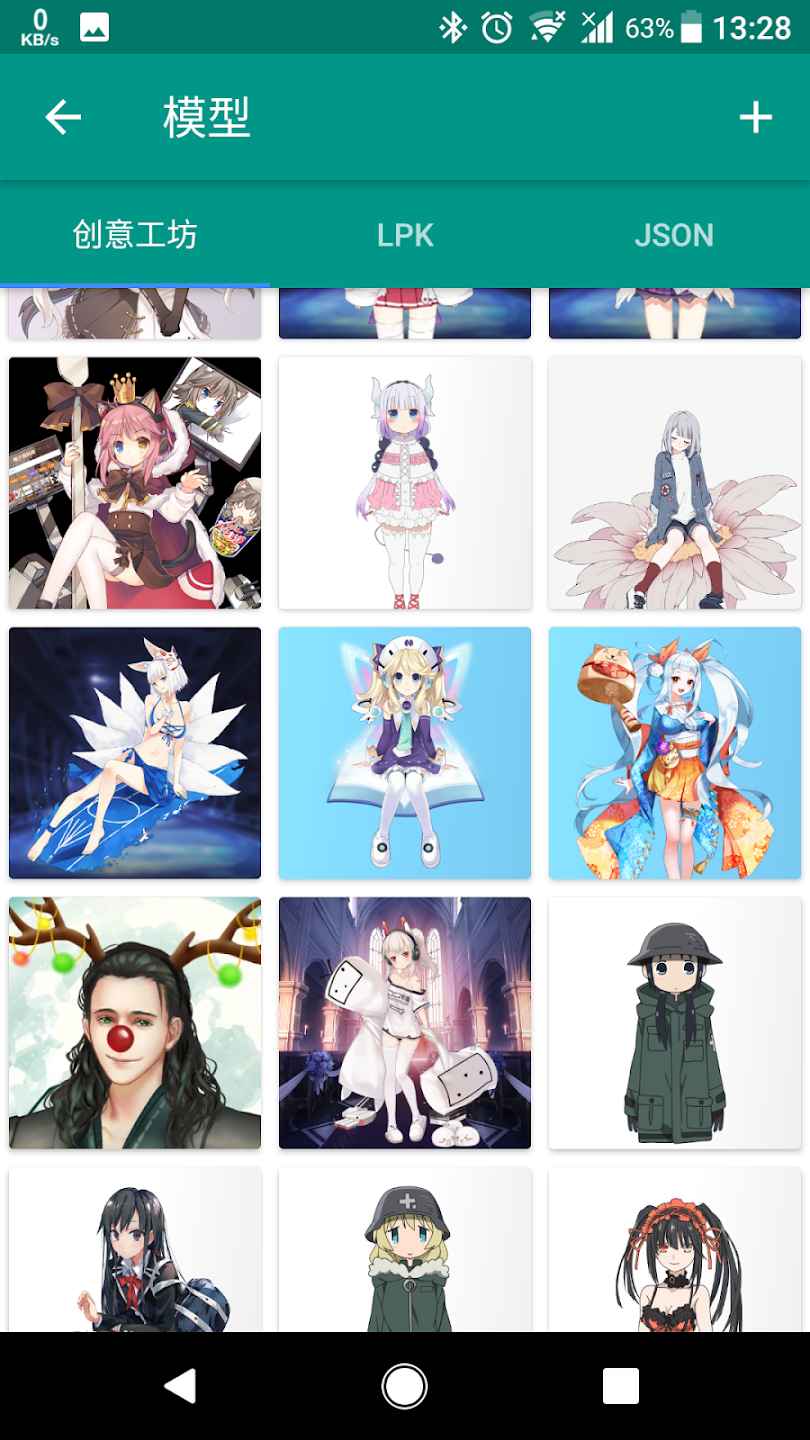Open the long black-haired schoolgirl model
810x1440 pixels.
click(135, 1250)
